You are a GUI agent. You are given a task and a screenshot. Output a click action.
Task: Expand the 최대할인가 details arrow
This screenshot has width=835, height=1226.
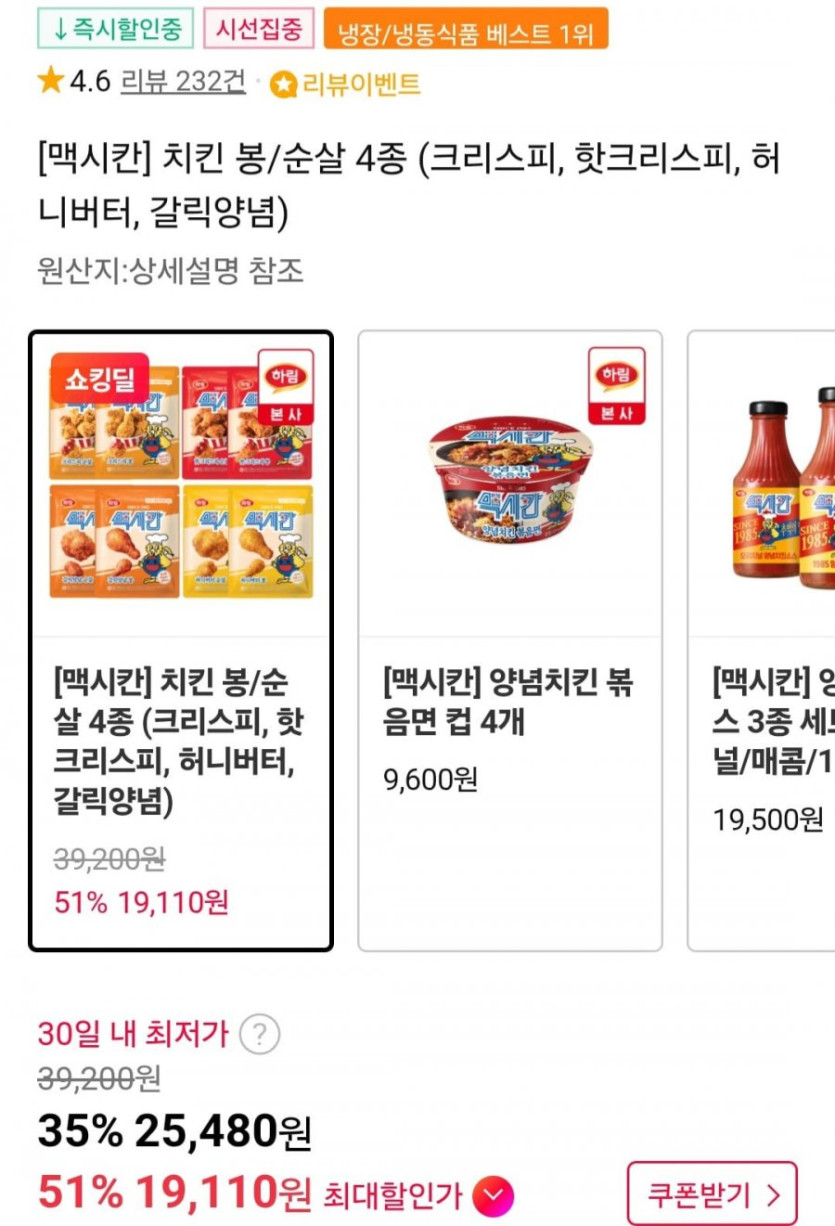492,1196
